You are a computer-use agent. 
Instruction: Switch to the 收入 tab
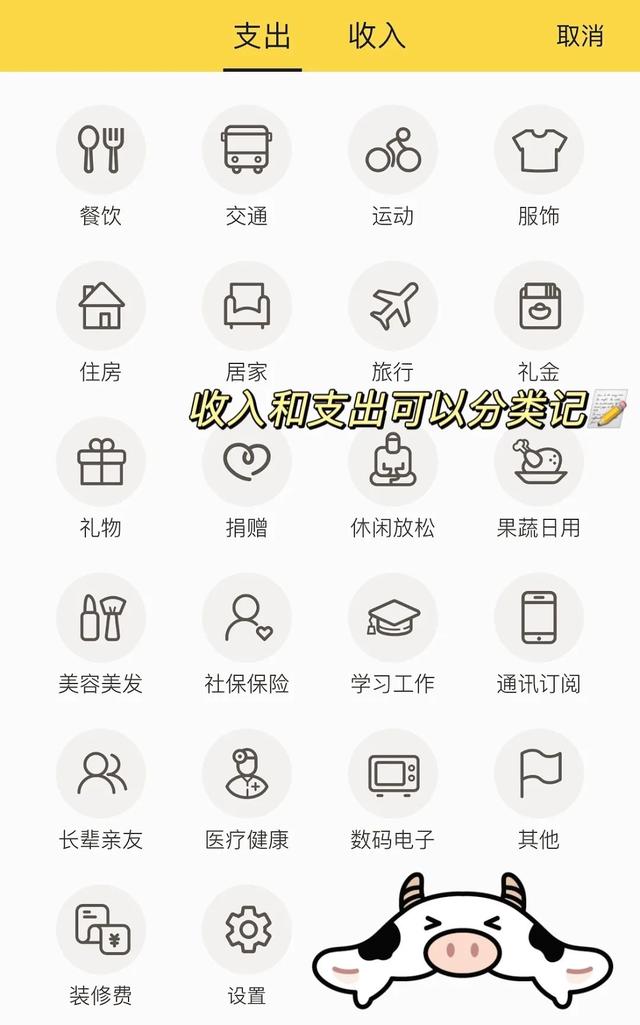click(377, 35)
